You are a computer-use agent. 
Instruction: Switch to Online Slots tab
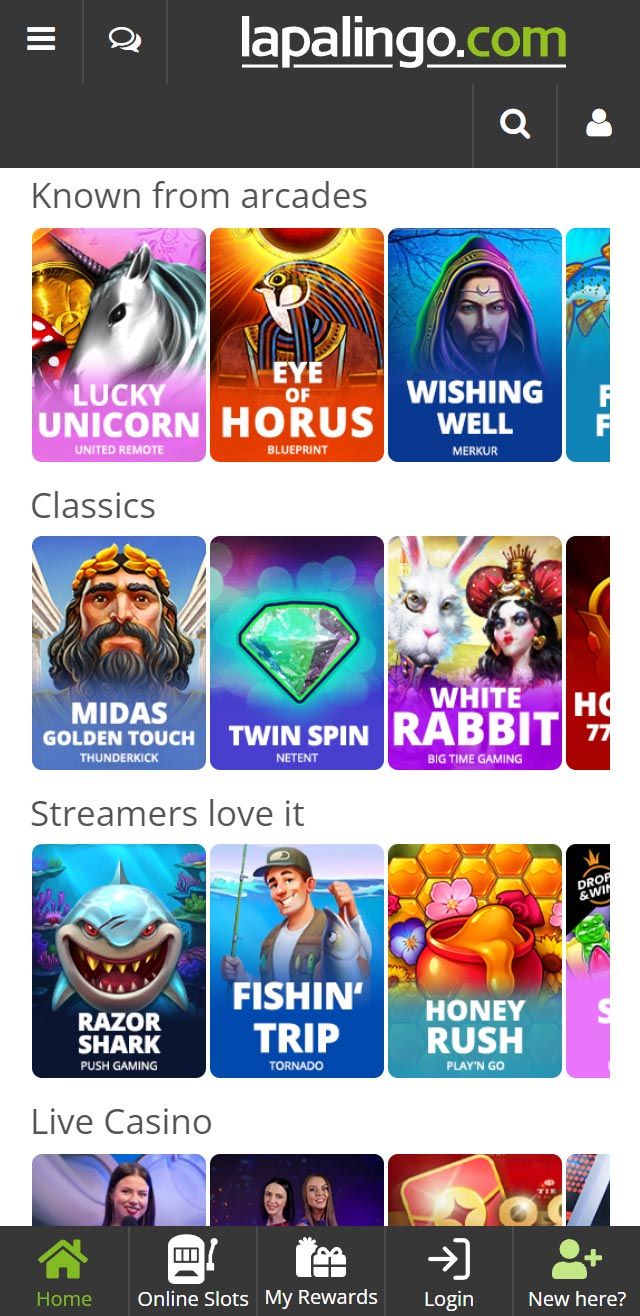tap(192, 1272)
